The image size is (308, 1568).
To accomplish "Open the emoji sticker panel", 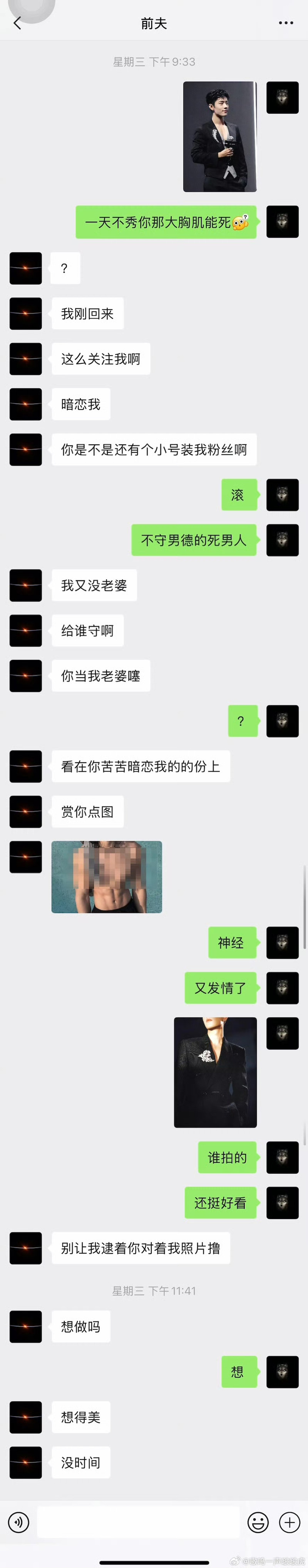I will click(258, 1523).
